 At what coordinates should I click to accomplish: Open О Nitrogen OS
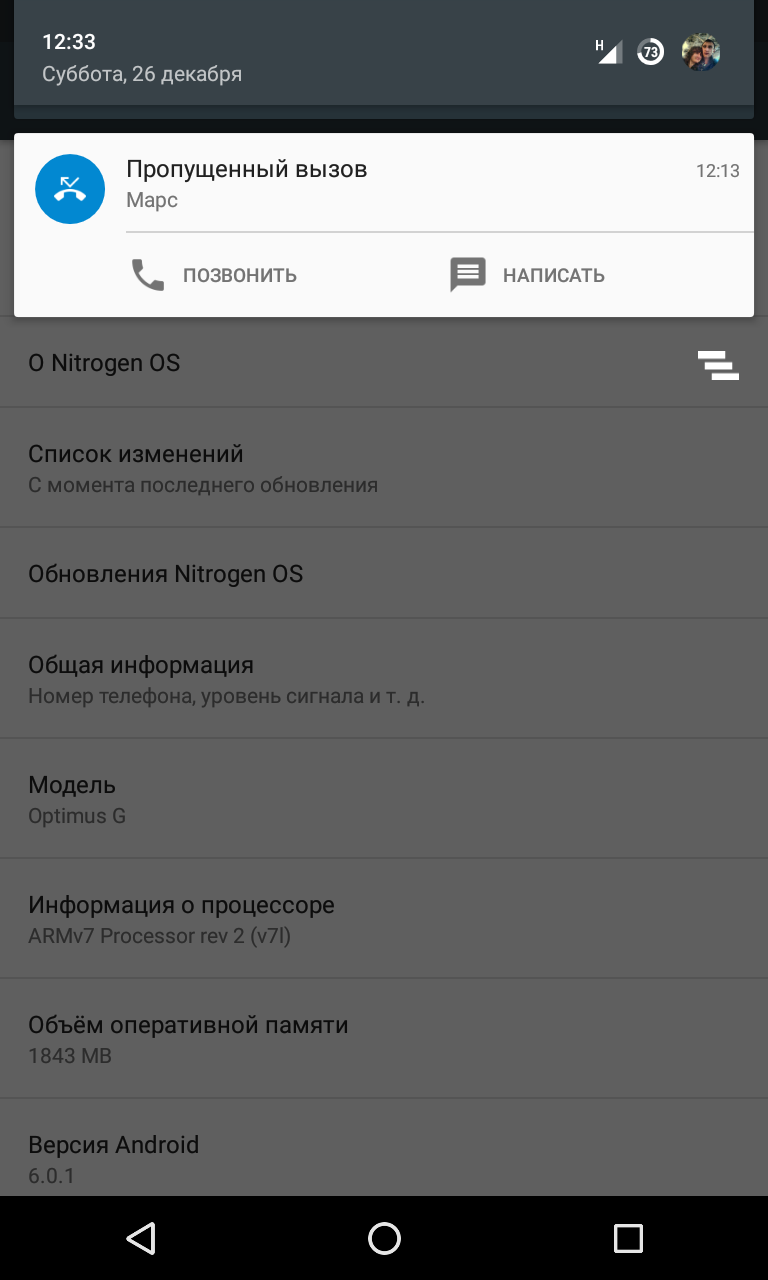[x=300, y=363]
